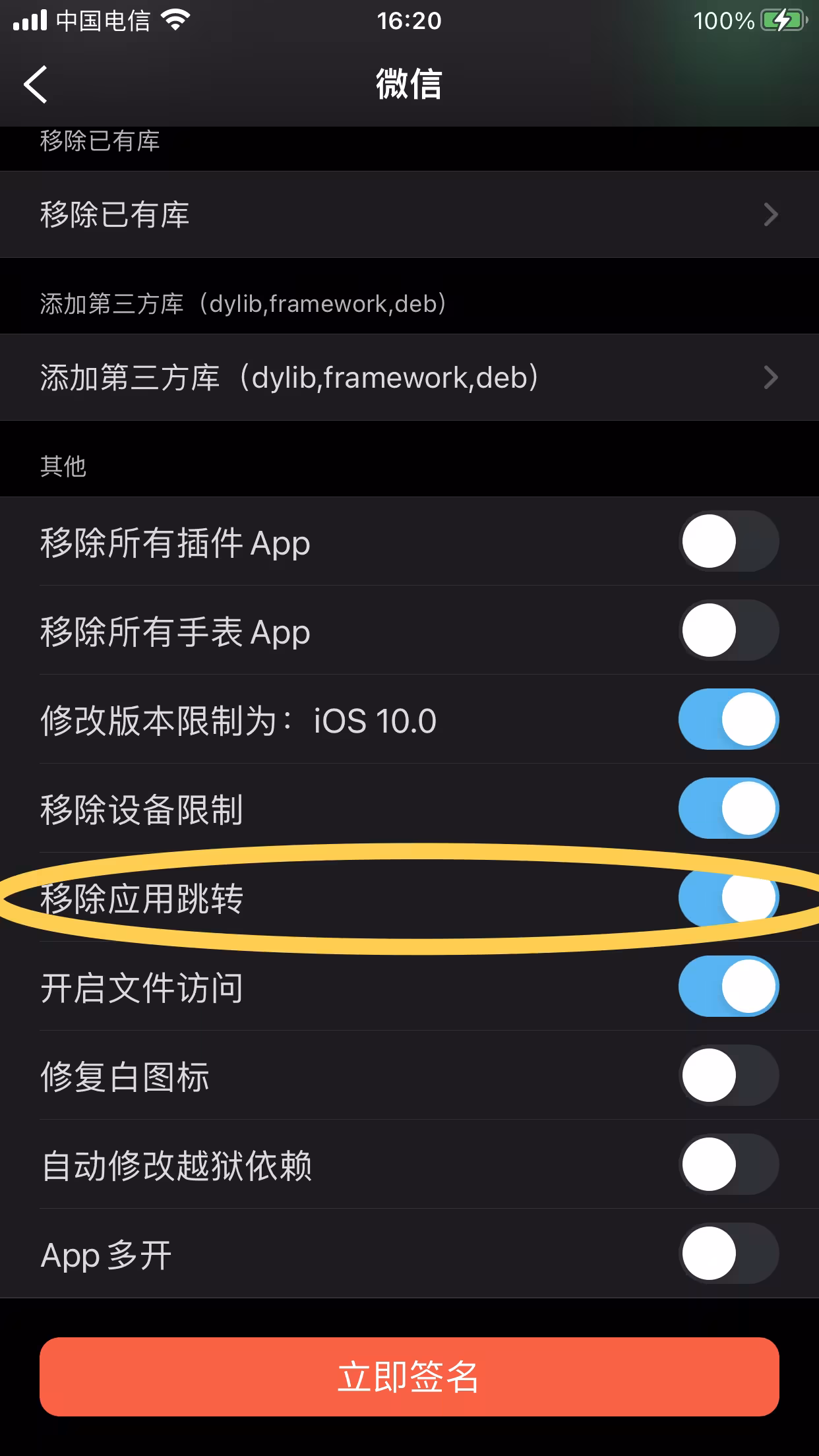Turn on the App 多开 switch
This screenshot has width=819, height=1456.
coord(729,1254)
